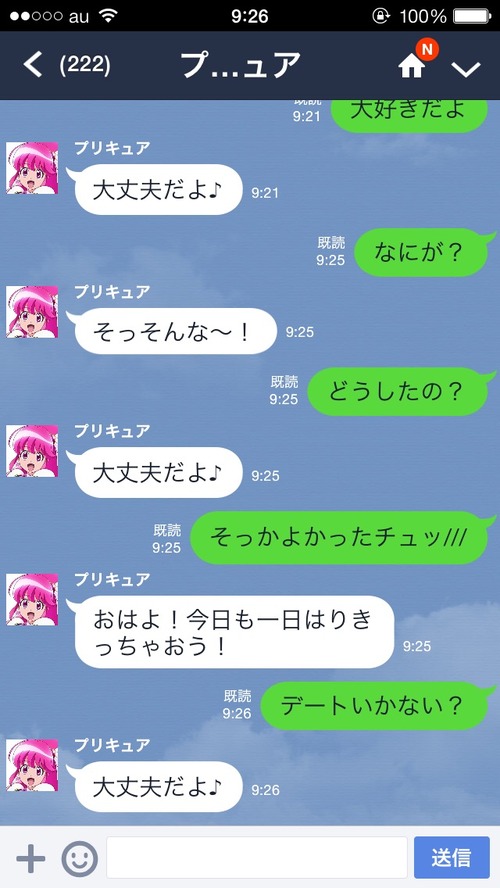
Task: Open the プリキュア avatar beside そっそんな〜！
Action: (x=32, y=312)
